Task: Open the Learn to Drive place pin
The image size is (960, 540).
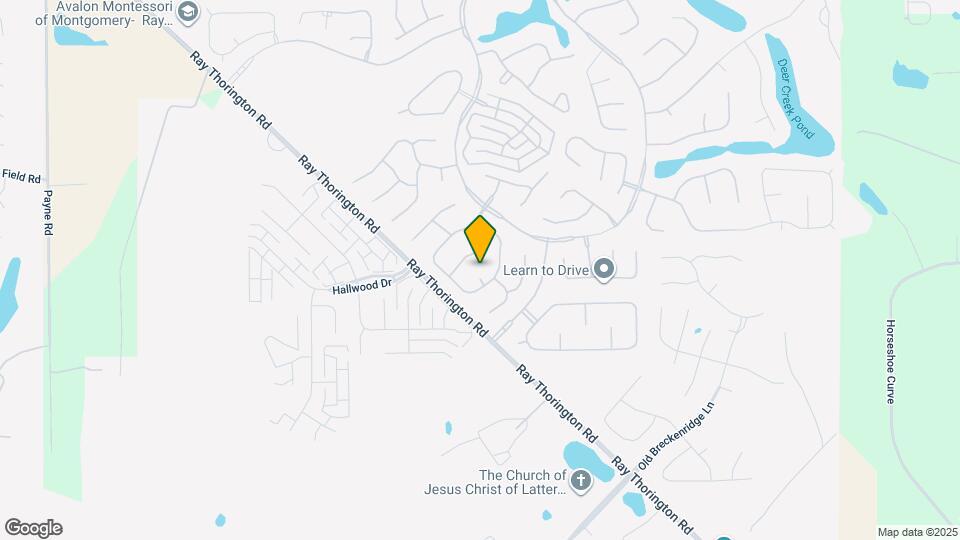Action: [603, 268]
